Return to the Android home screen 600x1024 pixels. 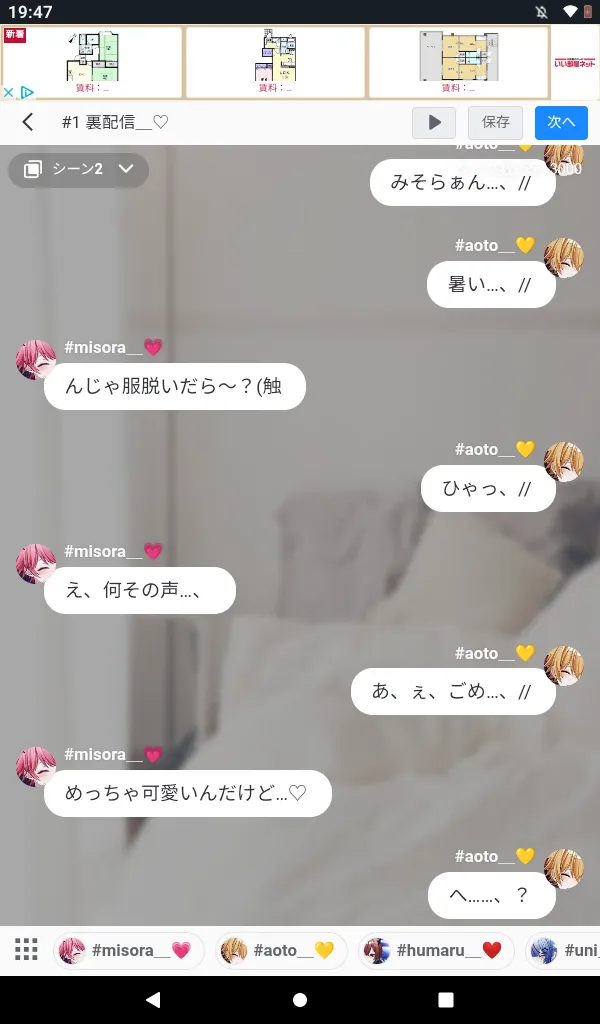(300, 1000)
